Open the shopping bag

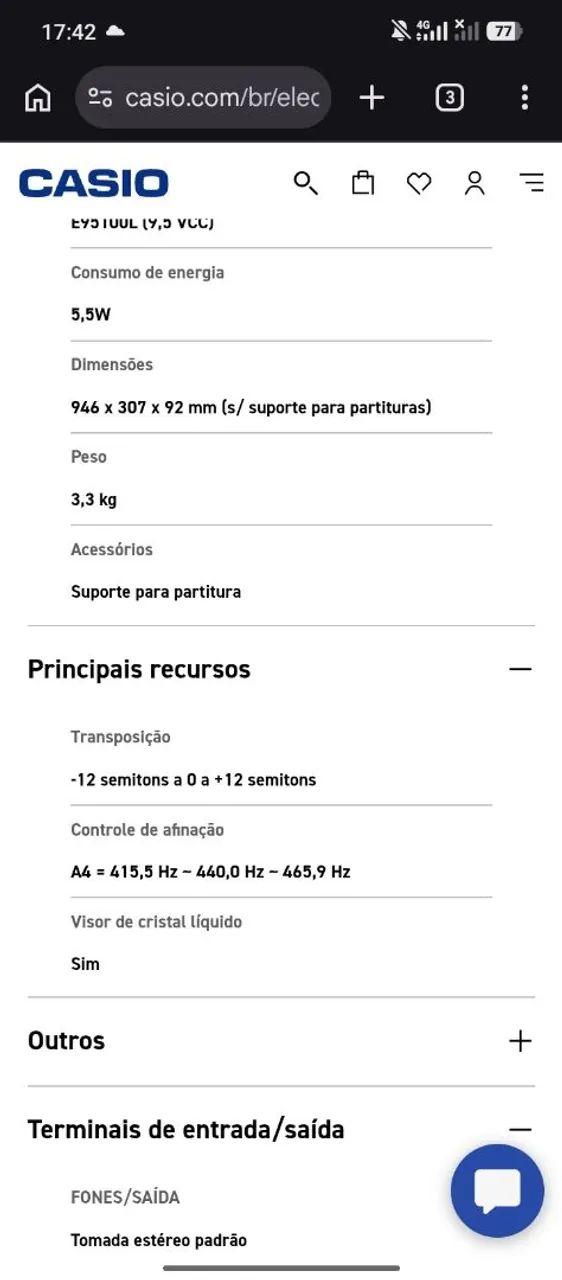363,183
